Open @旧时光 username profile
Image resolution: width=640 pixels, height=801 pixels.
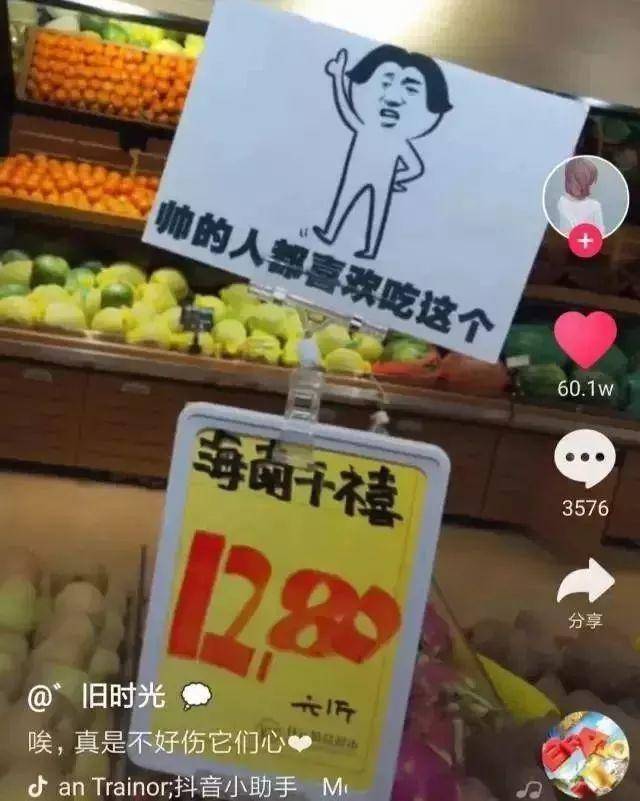(x=108, y=696)
